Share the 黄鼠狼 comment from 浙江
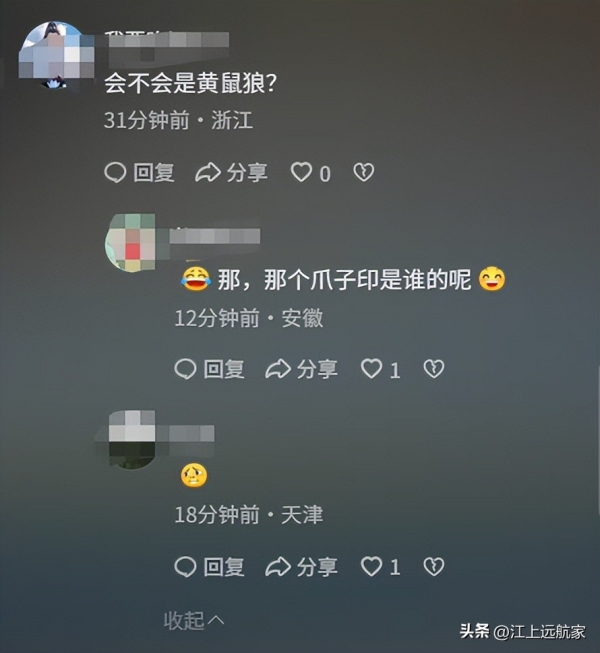This screenshot has width=600, height=653. (231, 173)
